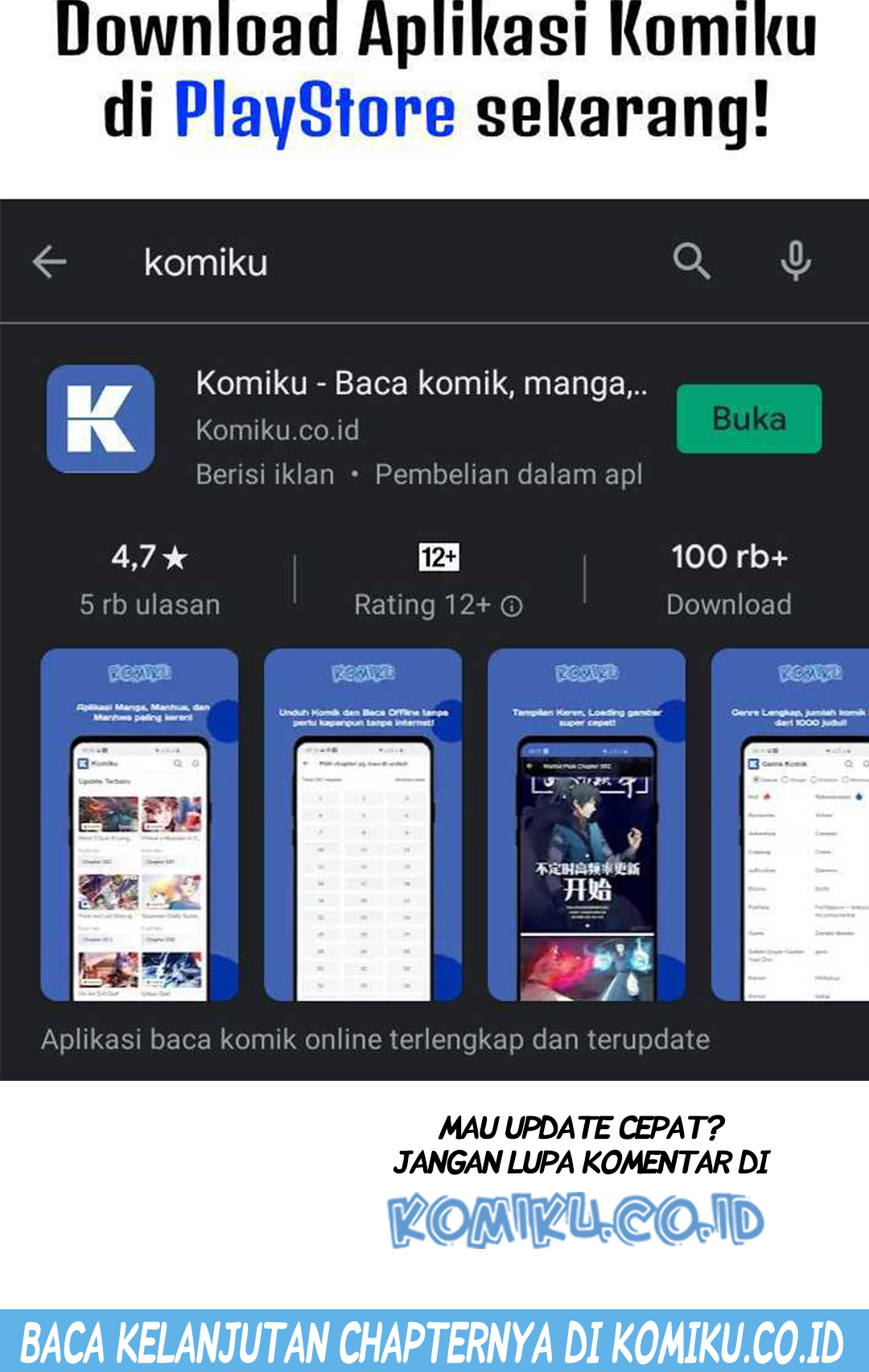The image size is (869, 1372).
Task: Open the Komiku app icon
Action: coord(100,419)
